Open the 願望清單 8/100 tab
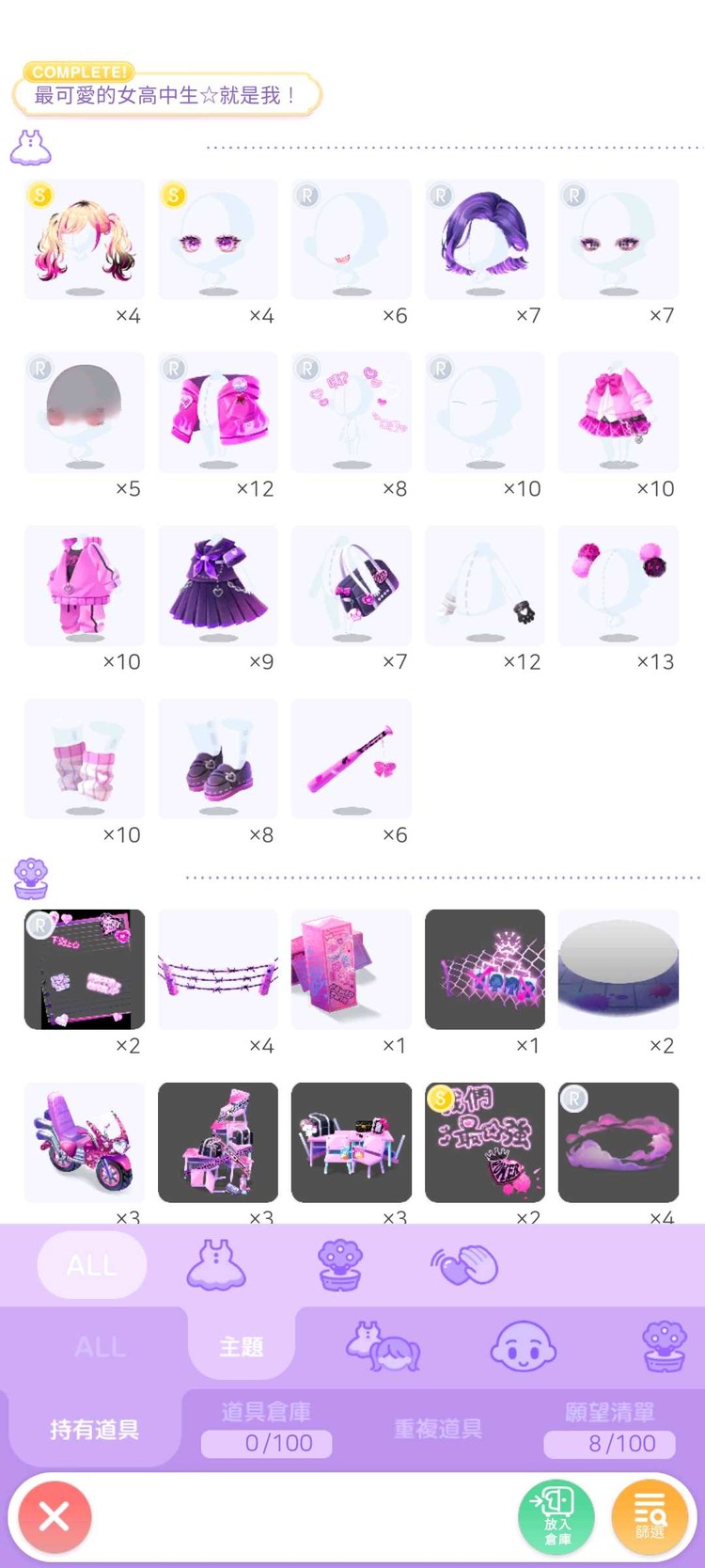The image size is (705, 1568). pyautogui.click(x=609, y=1428)
